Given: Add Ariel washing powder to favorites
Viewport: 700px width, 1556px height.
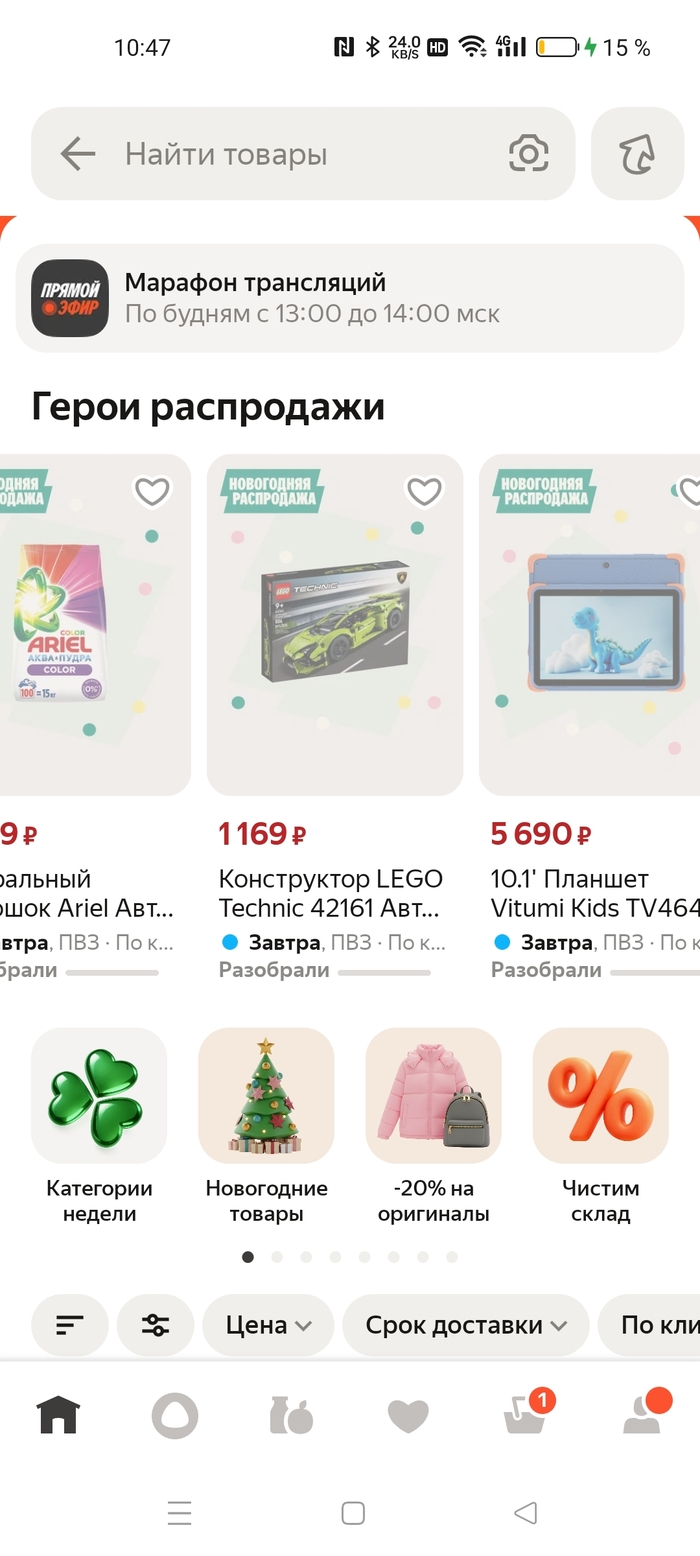Looking at the screenshot, I should pos(152,491).
